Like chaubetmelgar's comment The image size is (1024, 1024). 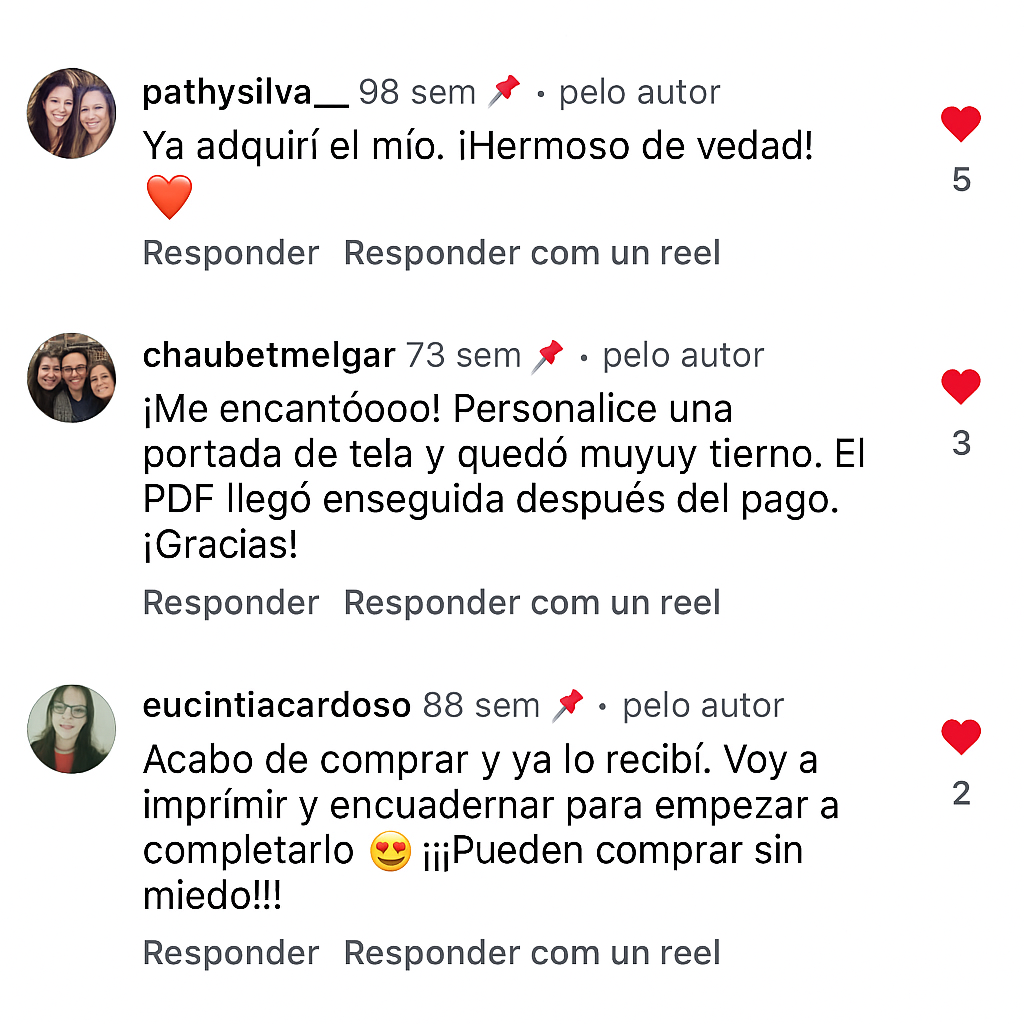point(961,386)
